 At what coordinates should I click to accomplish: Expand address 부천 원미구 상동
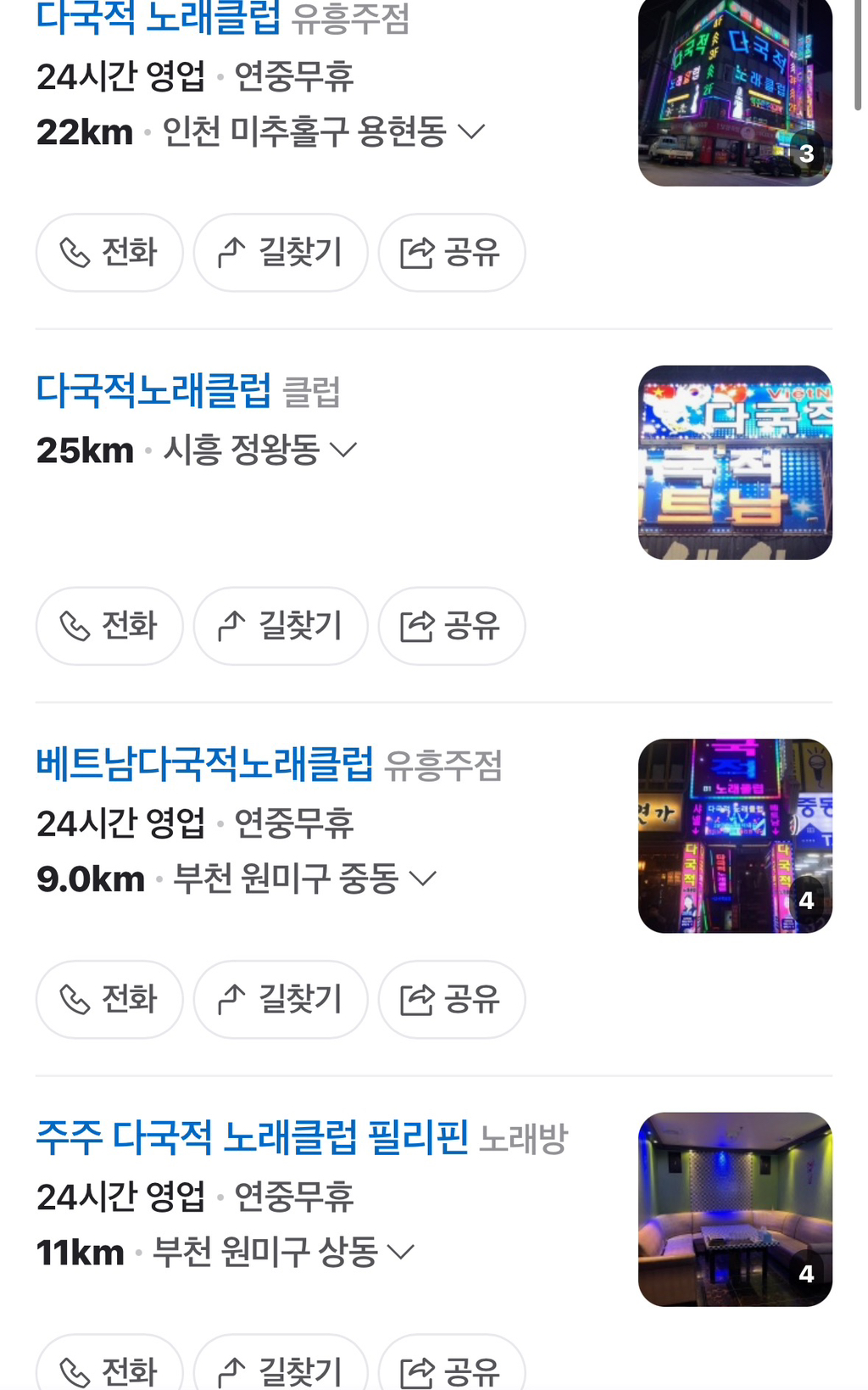pyautogui.click(x=400, y=1252)
